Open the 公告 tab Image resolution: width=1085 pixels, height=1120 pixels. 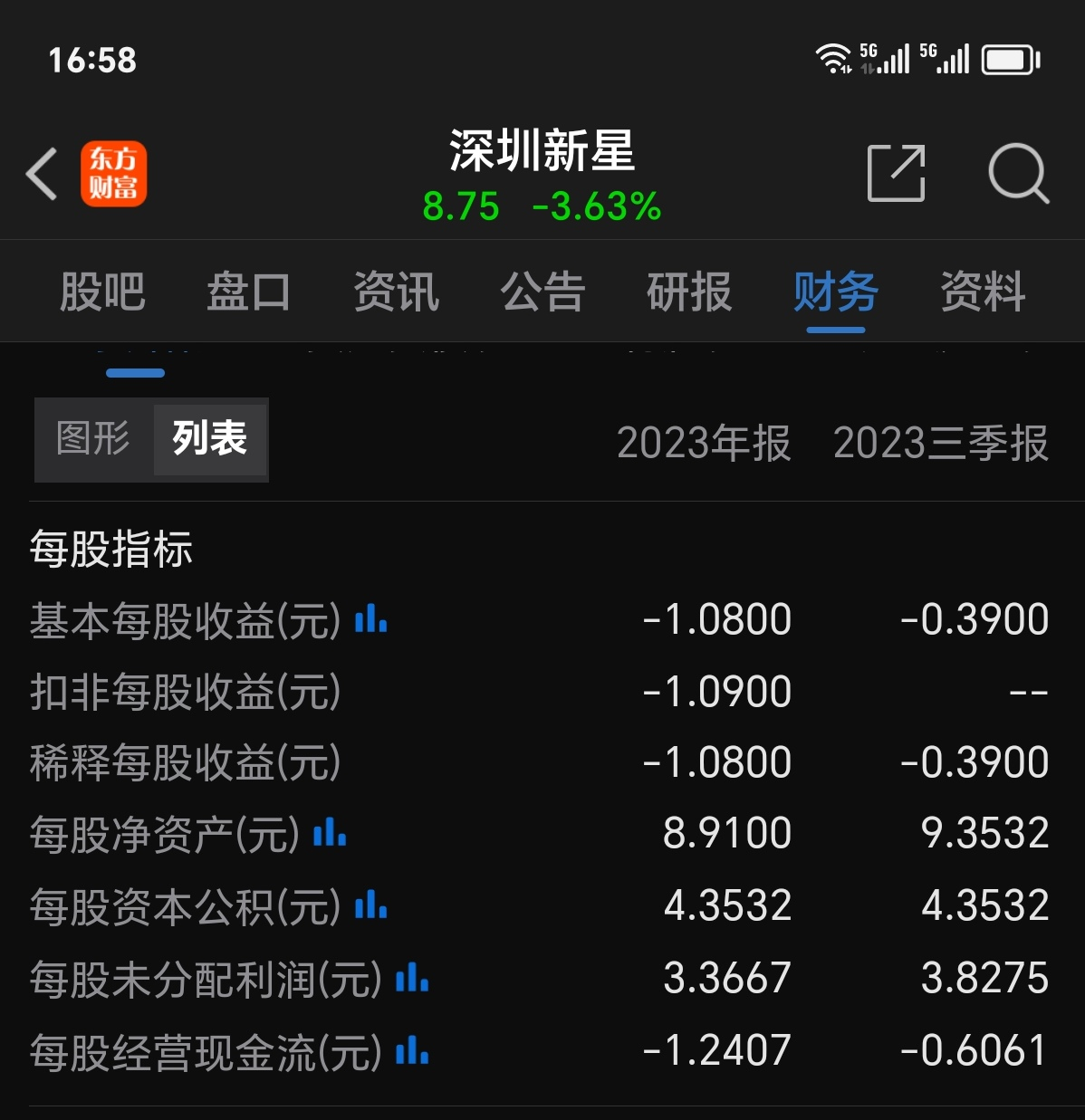(542, 292)
